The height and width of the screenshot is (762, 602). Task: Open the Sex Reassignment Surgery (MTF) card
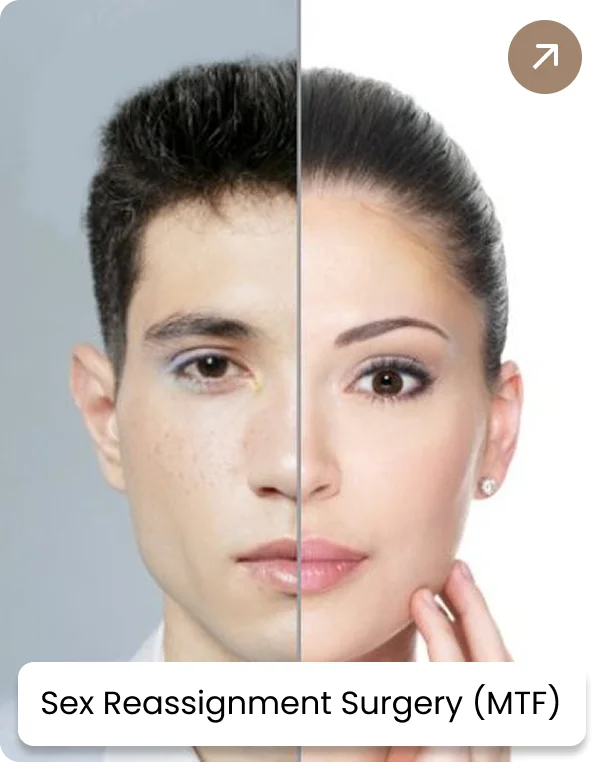[300, 703]
